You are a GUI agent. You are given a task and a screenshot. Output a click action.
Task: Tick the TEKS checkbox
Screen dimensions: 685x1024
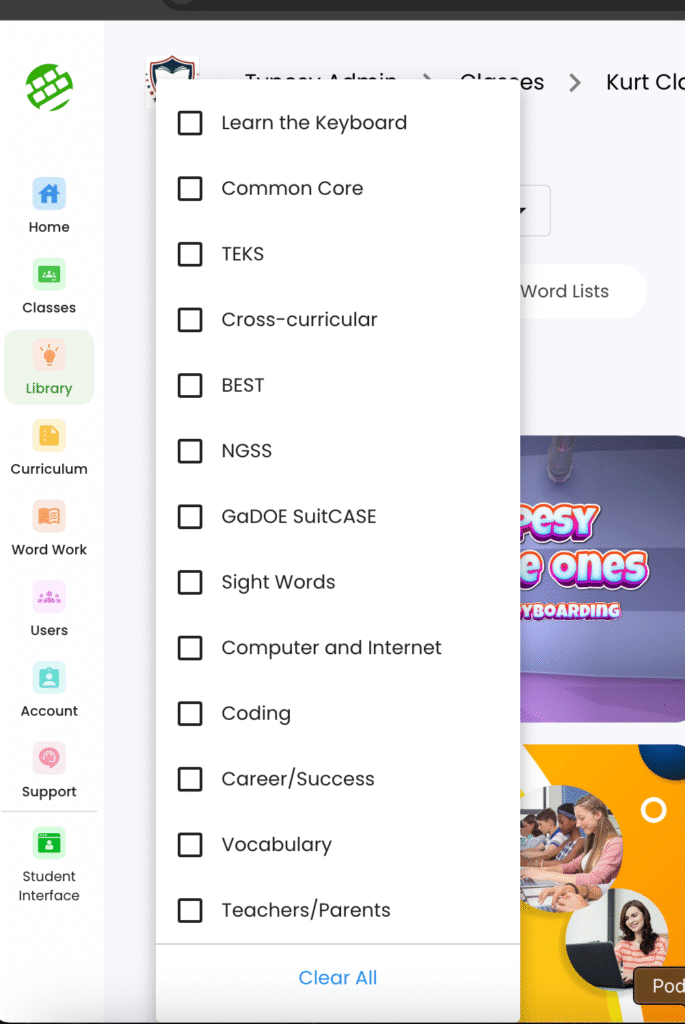point(190,254)
